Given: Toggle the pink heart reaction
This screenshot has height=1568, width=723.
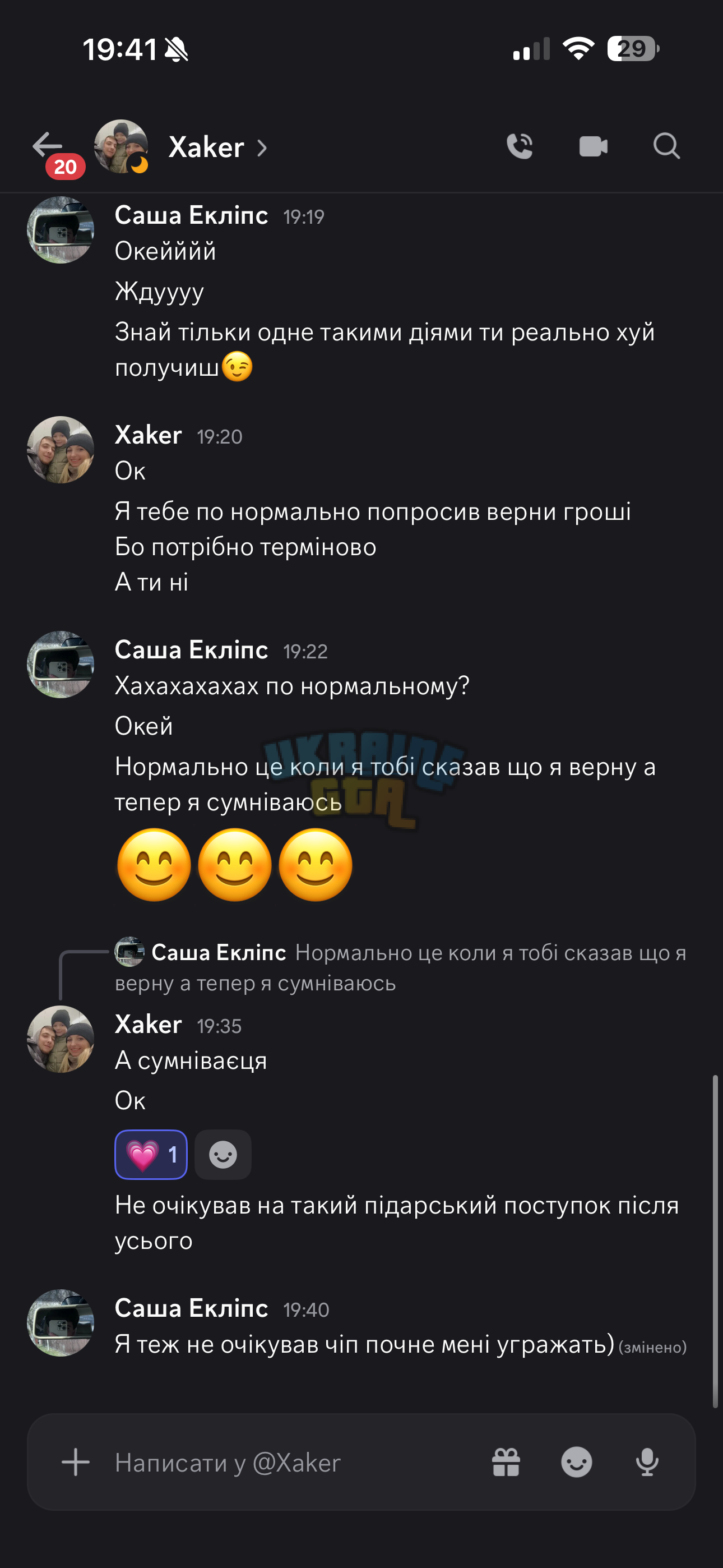Looking at the screenshot, I should click(x=151, y=1154).
